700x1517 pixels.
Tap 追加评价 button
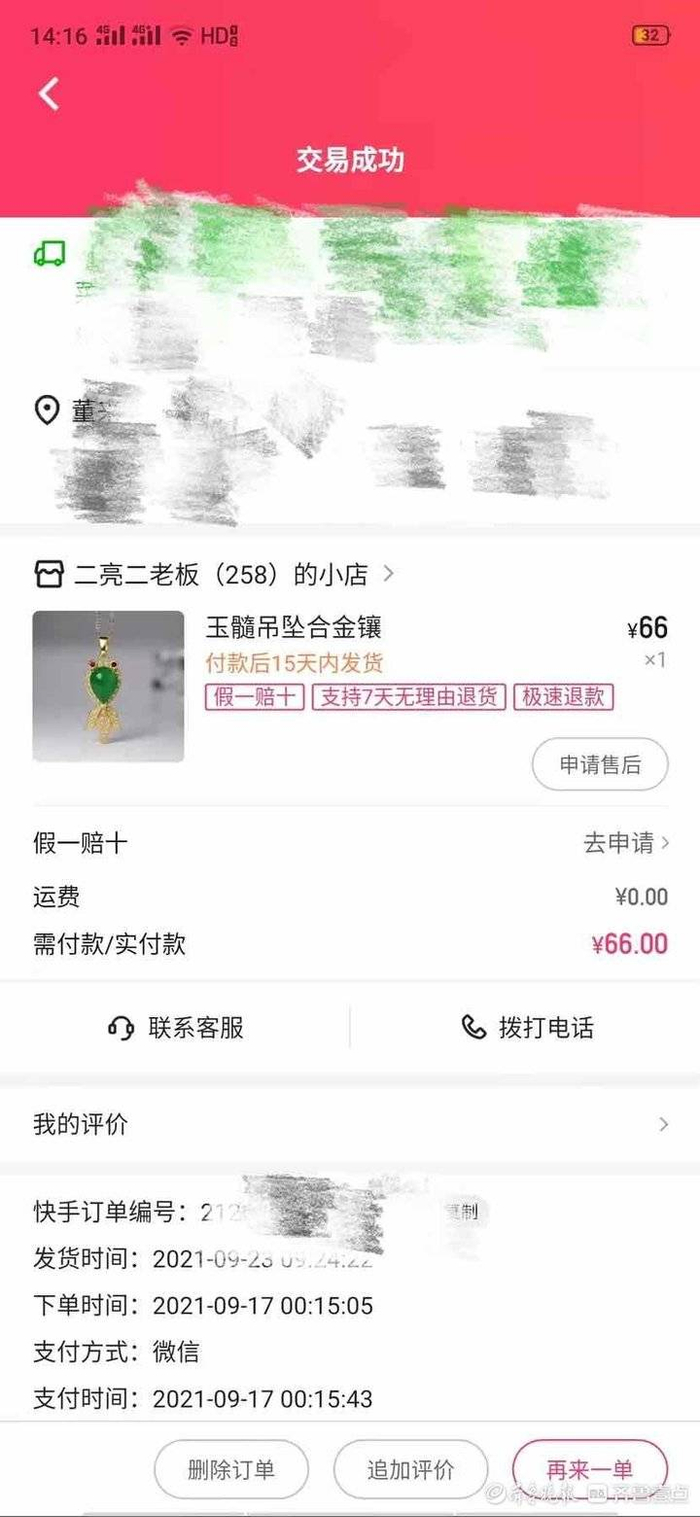pos(410,1469)
